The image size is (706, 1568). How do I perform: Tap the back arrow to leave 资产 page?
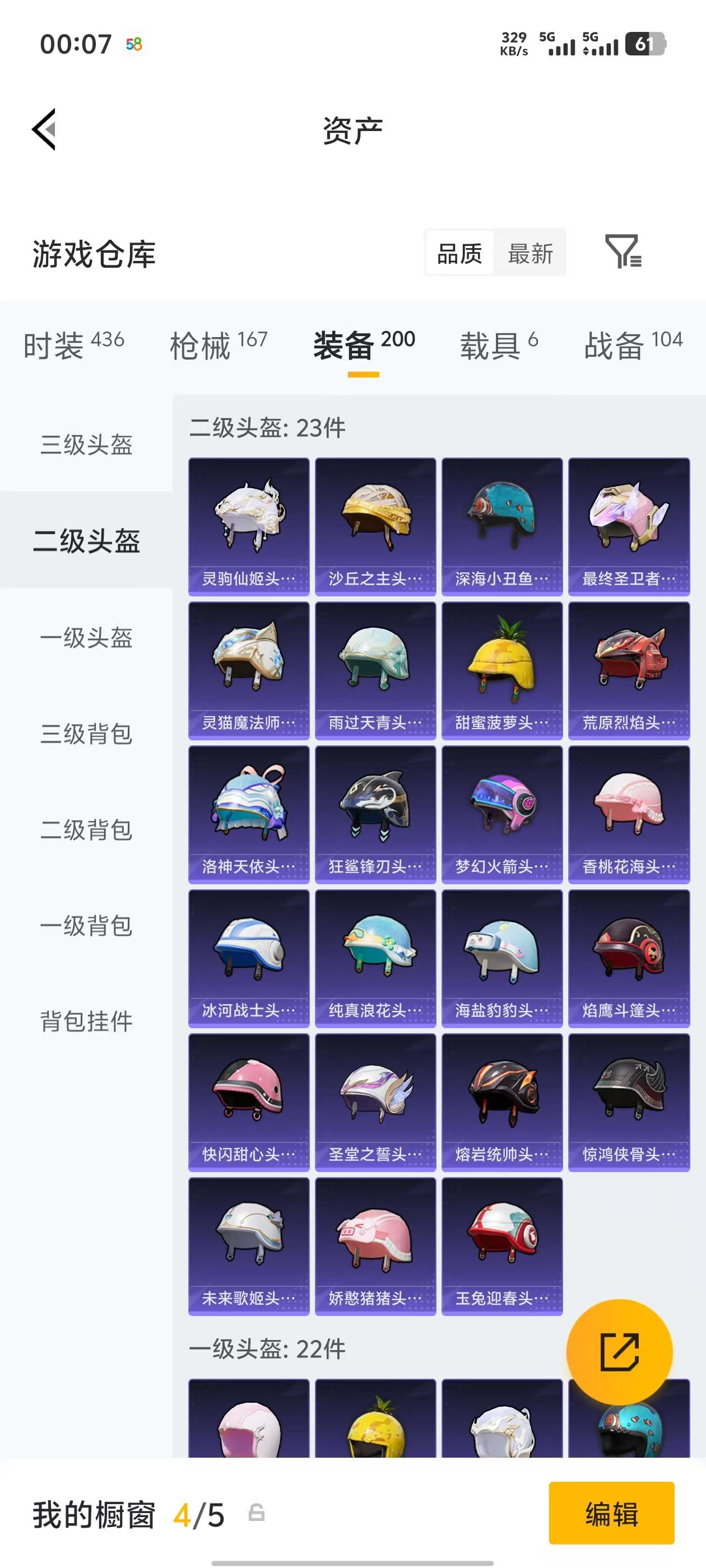pos(44,130)
